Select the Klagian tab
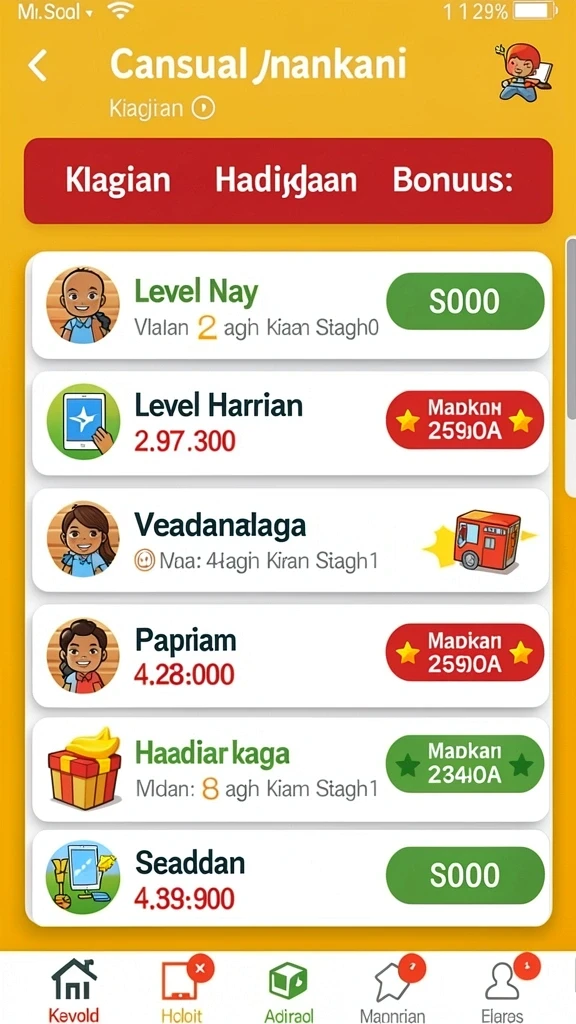This screenshot has width=576, height=1024. click(x=118, y=181)
